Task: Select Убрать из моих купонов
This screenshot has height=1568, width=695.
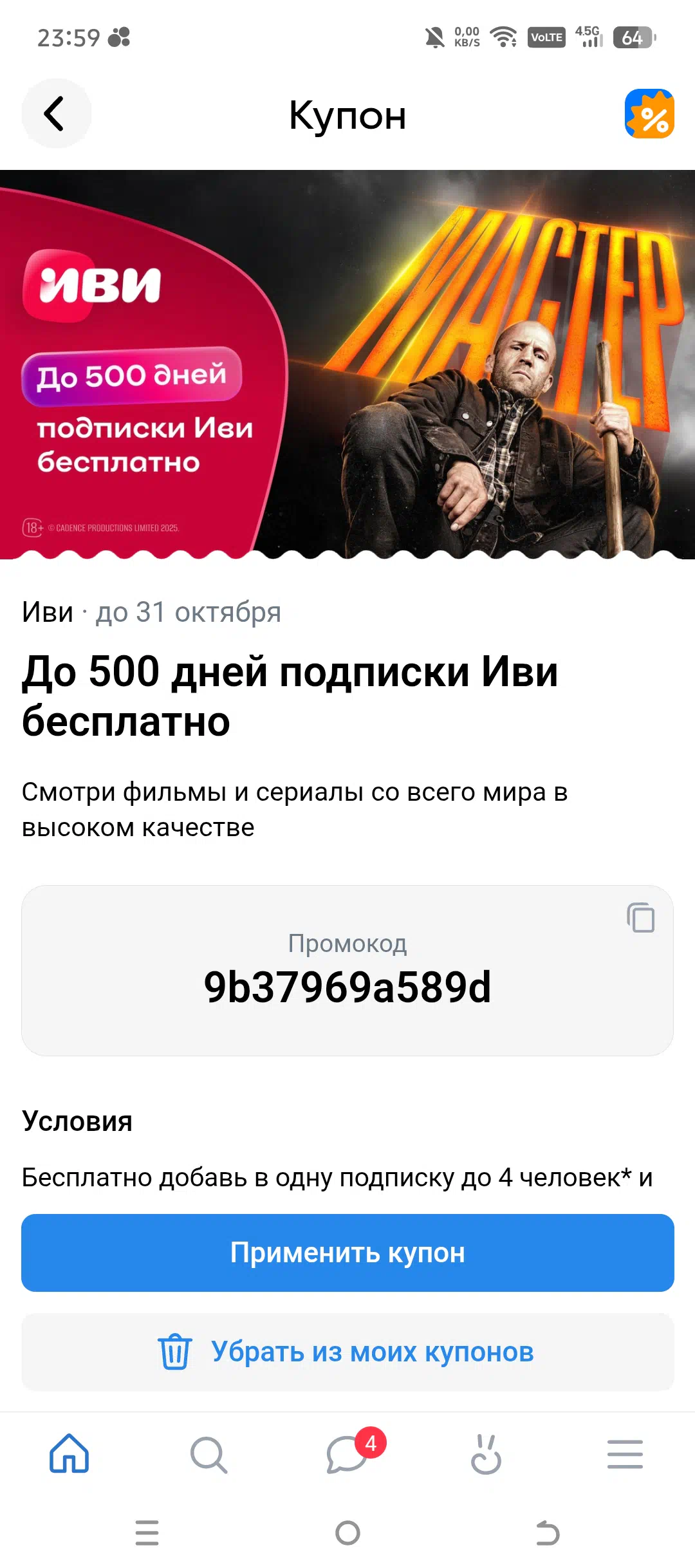Action: pos(347,1352)
